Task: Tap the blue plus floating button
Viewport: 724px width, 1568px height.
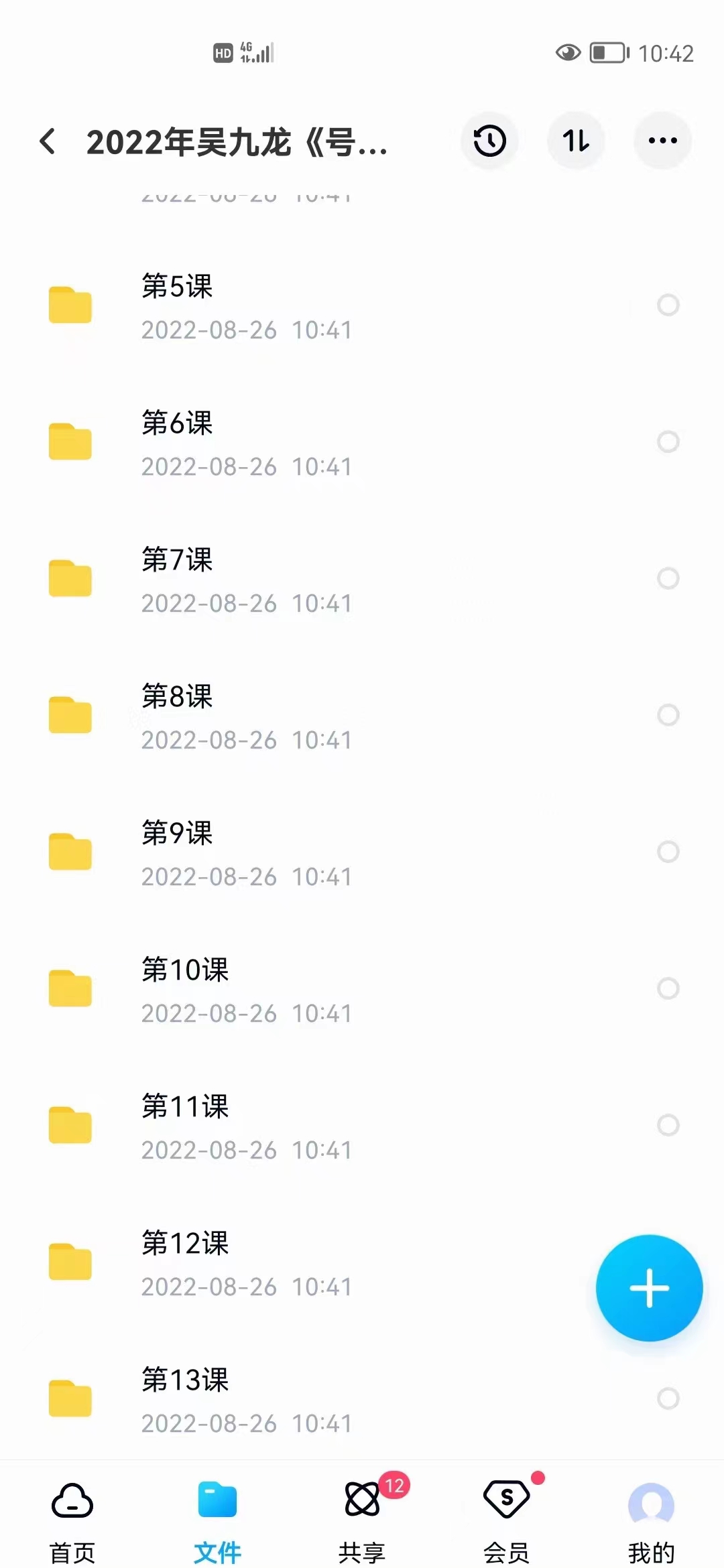Action: 649,1288
